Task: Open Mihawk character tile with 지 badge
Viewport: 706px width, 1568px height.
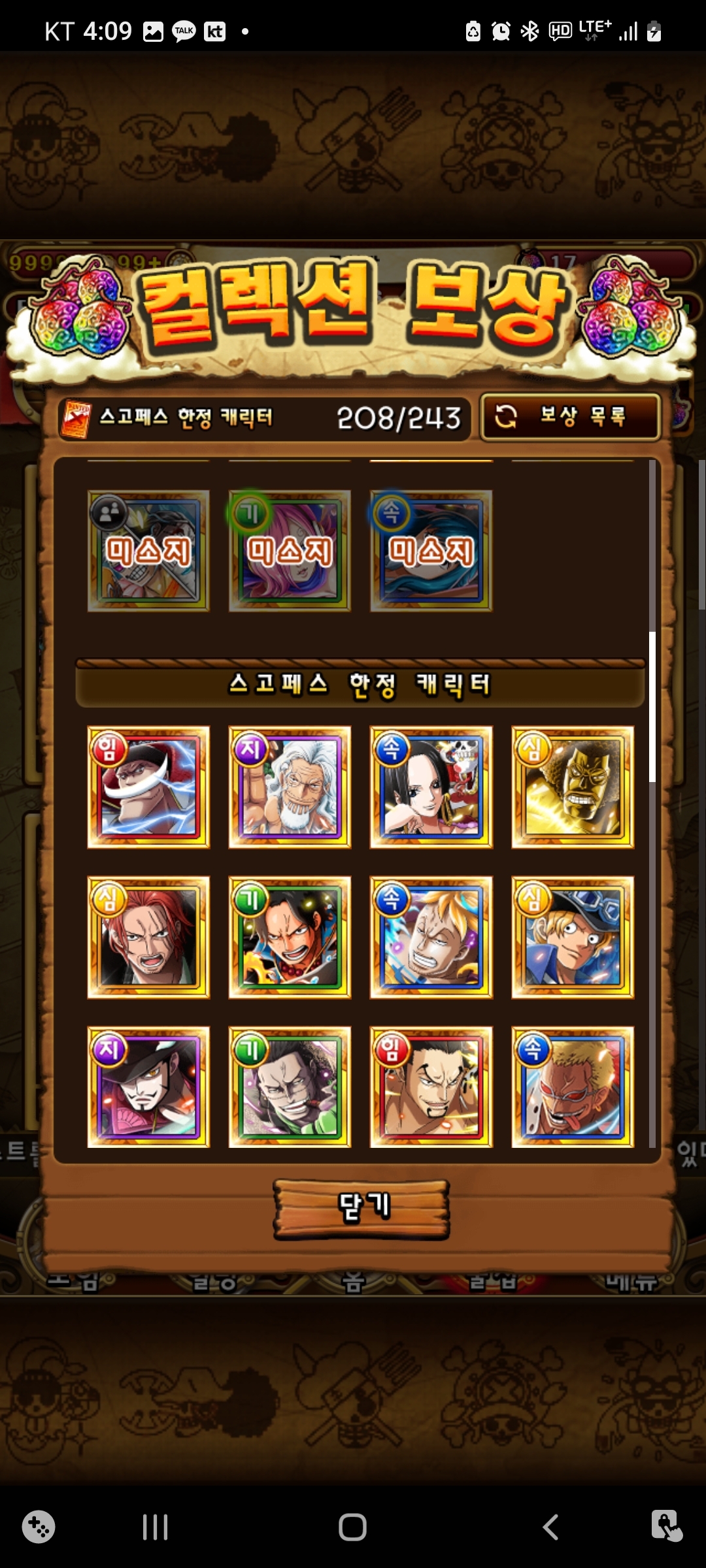Action: pos(148,1086)
